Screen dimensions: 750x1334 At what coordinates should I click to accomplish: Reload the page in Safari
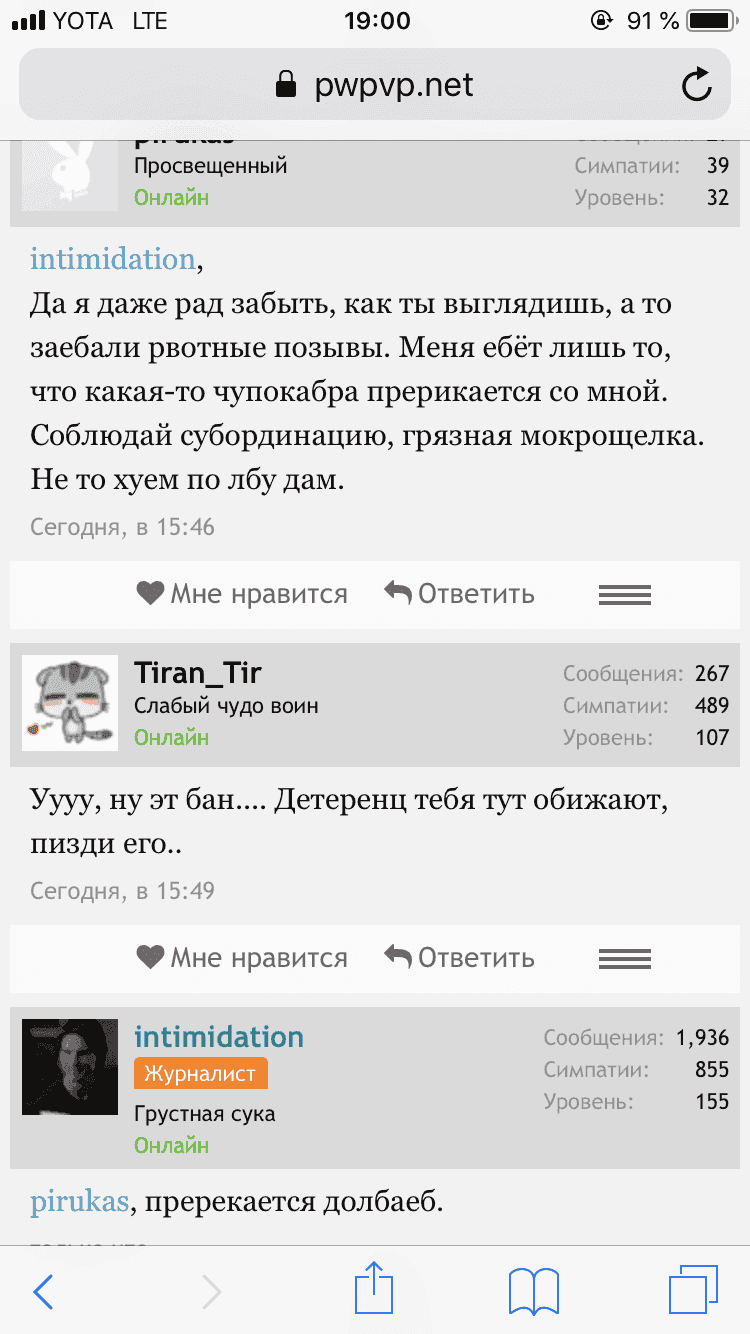[x=696, y=85]
